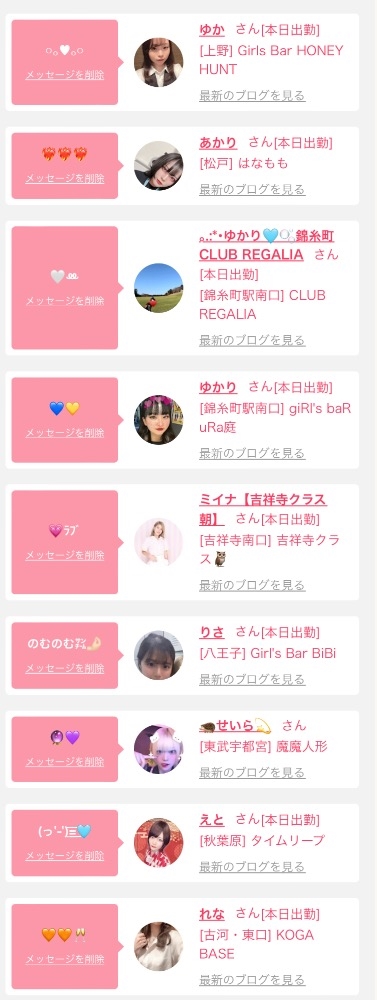The width and height of the screenshot is (377, 1000).
Task: Open りさ's profile name link
Action: point(212,632)
